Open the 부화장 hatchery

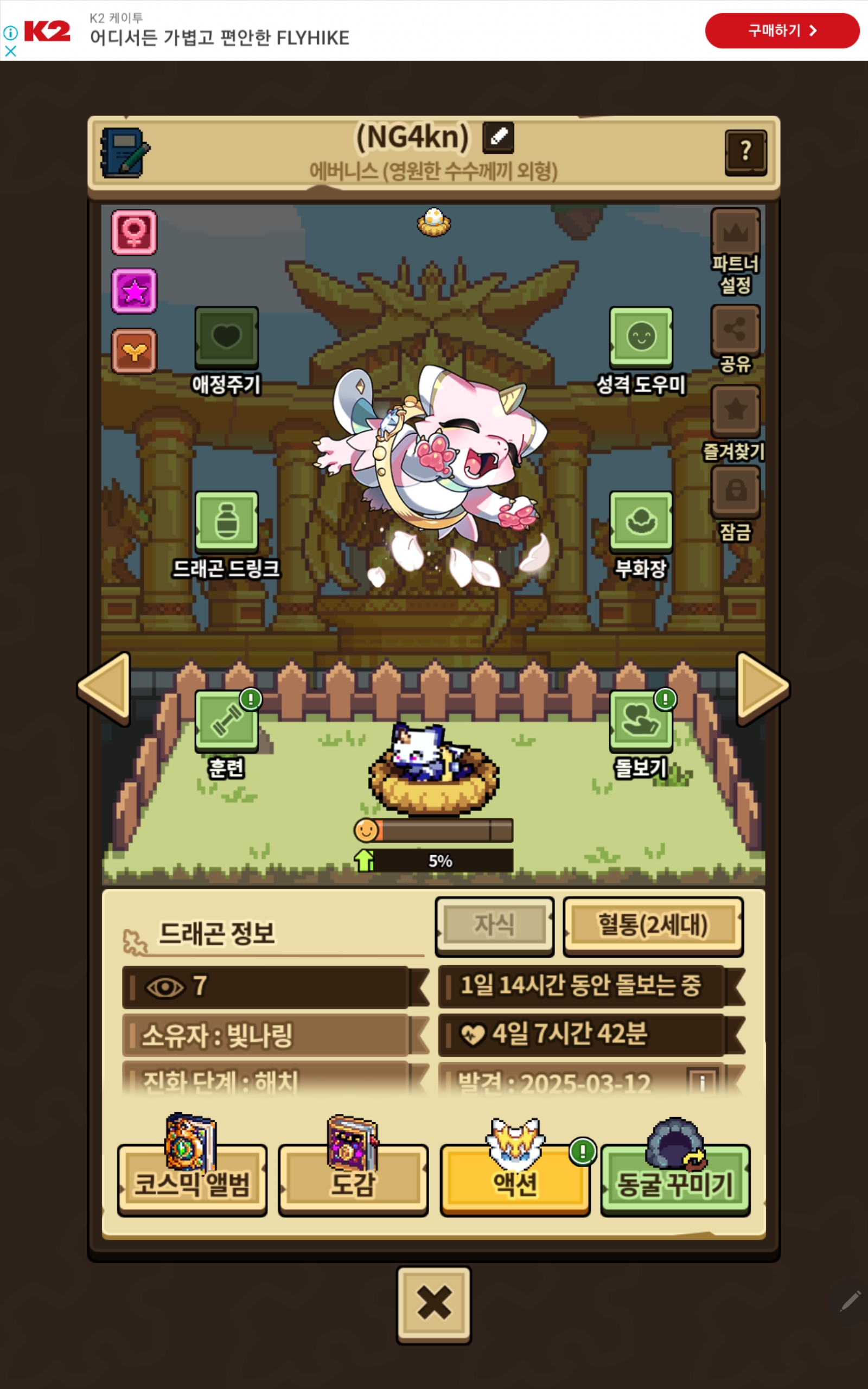pyautogui.click(x=641, y=522)
